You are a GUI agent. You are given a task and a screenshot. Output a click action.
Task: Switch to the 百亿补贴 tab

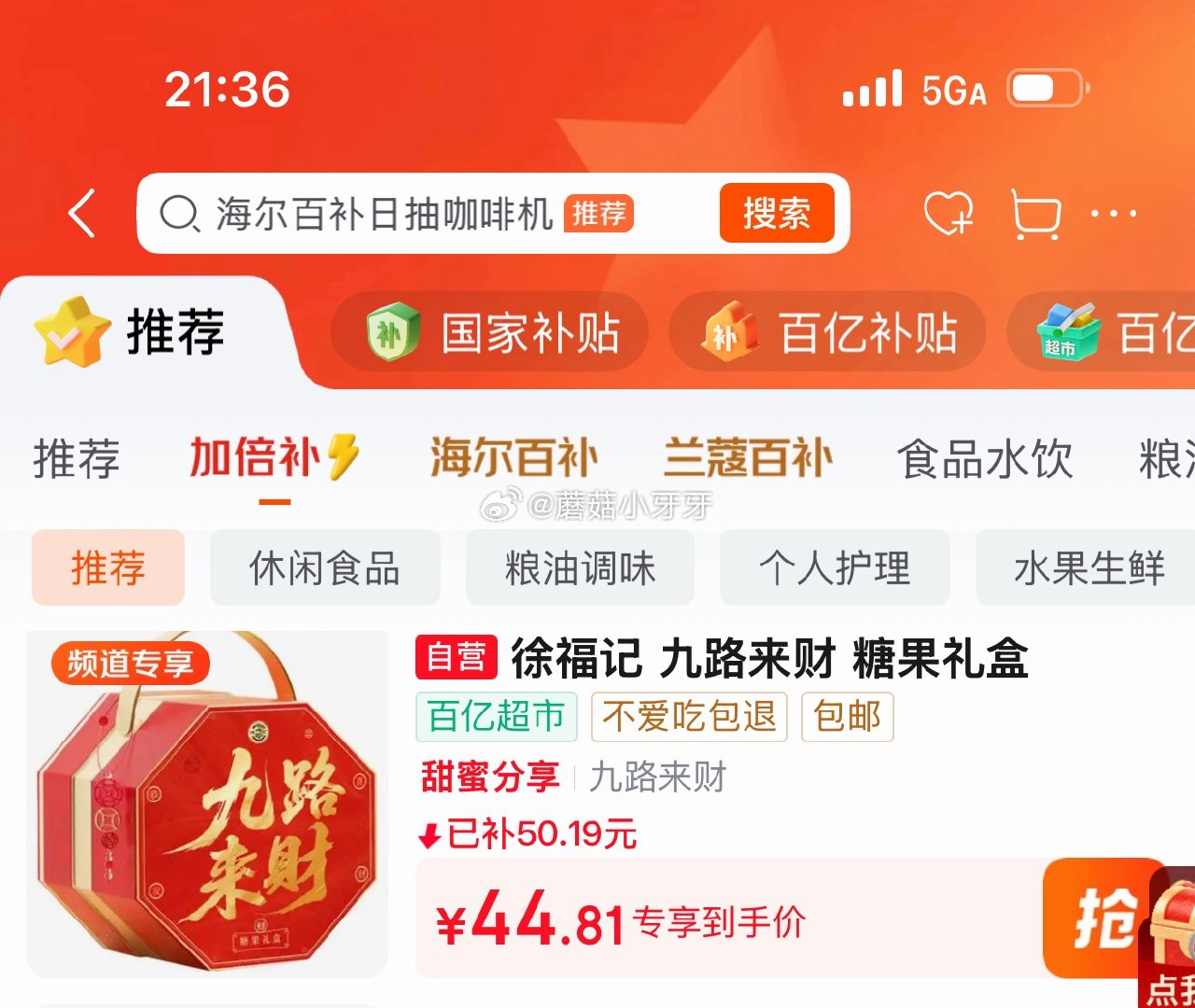828,333
